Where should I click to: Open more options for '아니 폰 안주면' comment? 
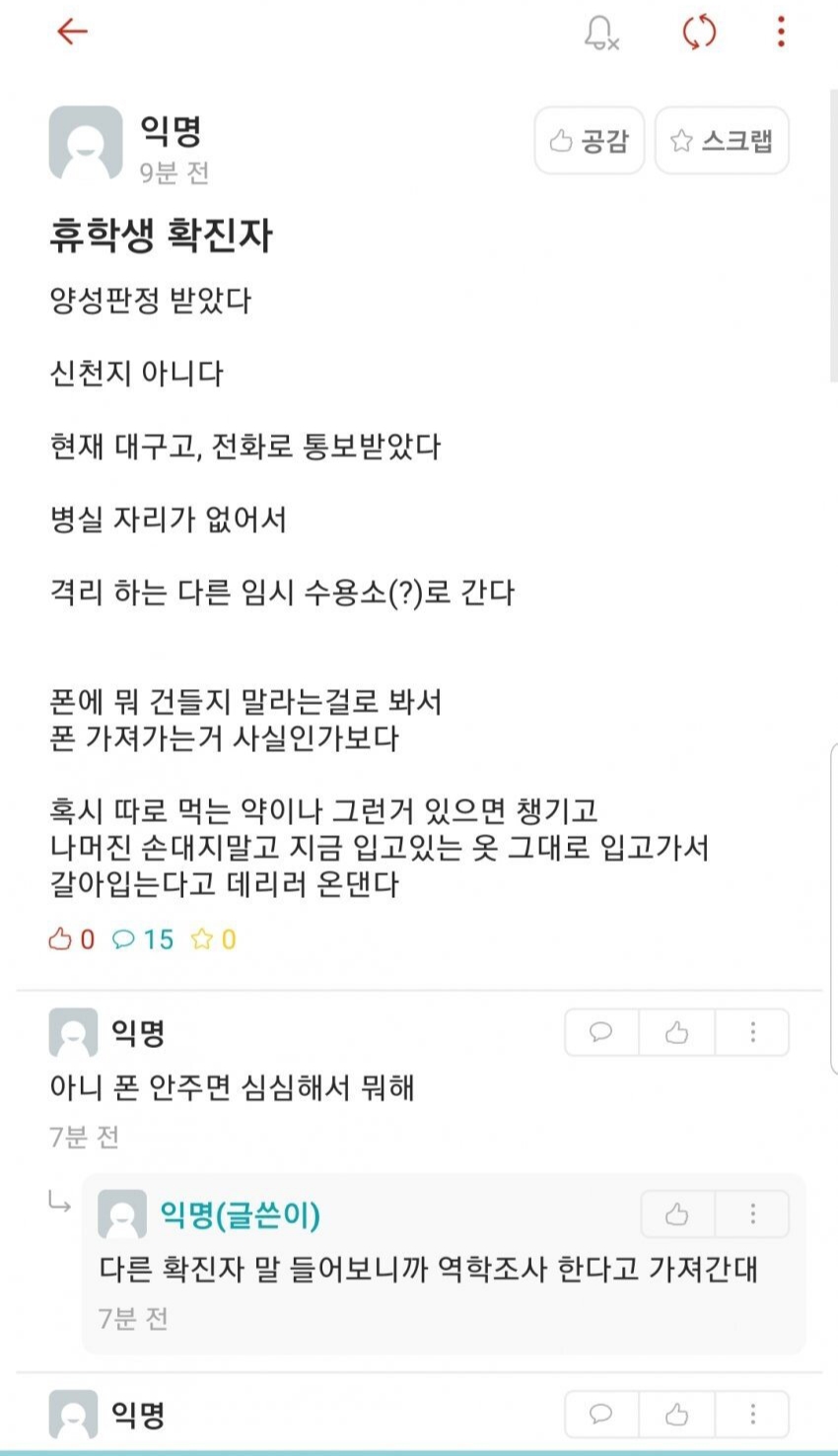(x=752, y=1032)
